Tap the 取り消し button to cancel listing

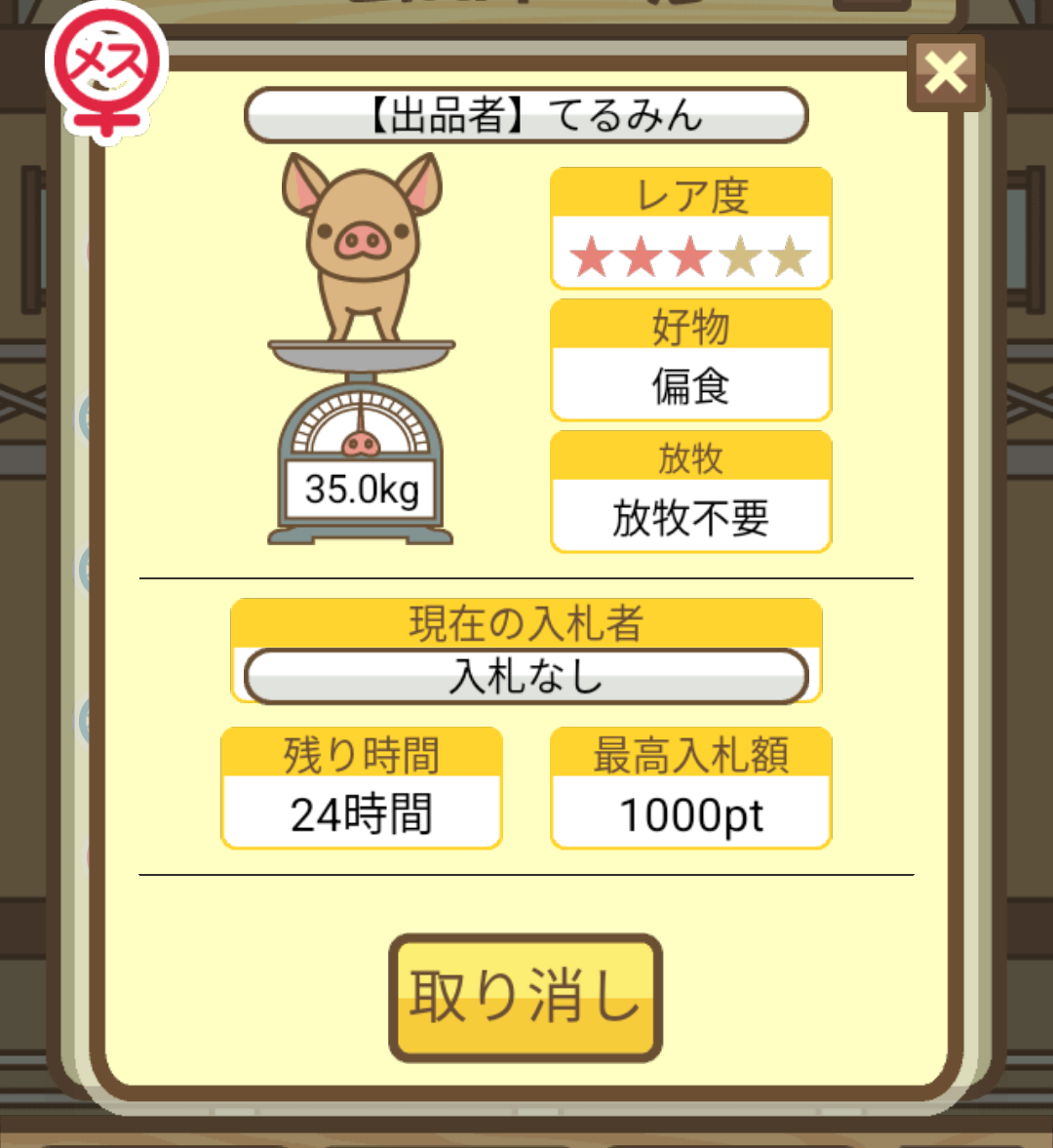tap(526, 998)
